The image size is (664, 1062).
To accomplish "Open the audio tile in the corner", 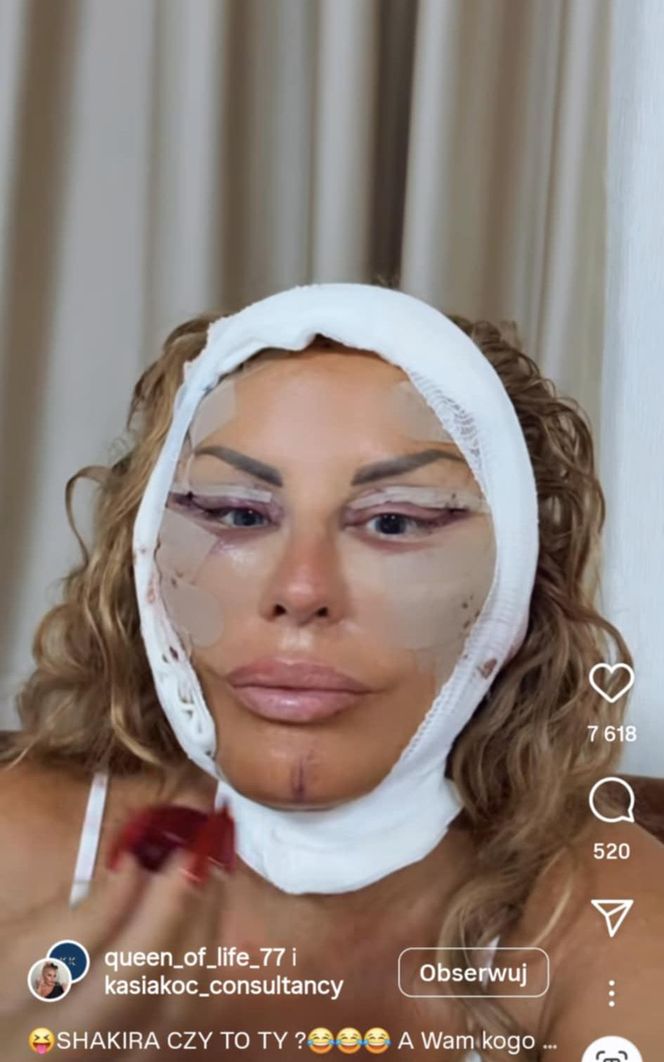I will pos(612,1053).
